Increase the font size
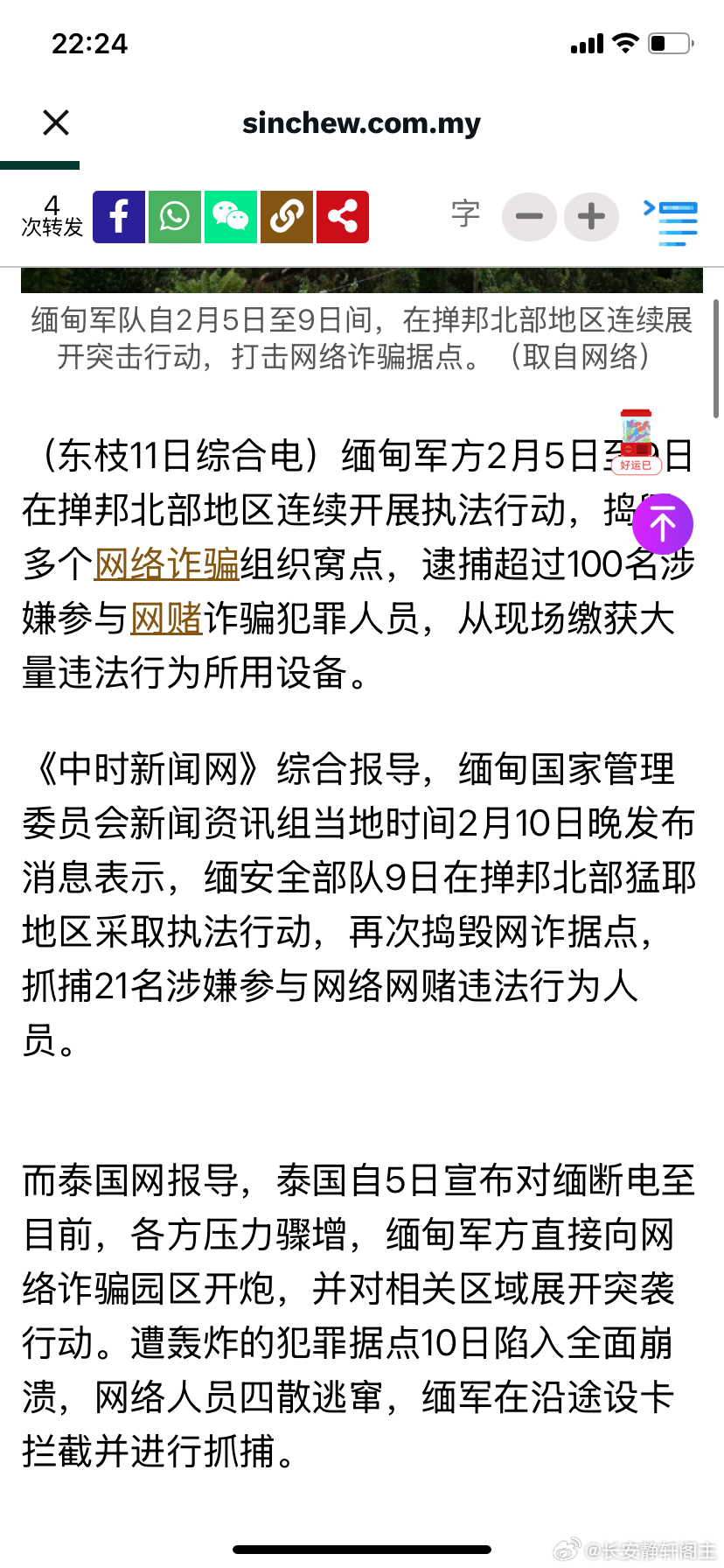This screenshot has height=1568, width=724. [x=592, y=217]
